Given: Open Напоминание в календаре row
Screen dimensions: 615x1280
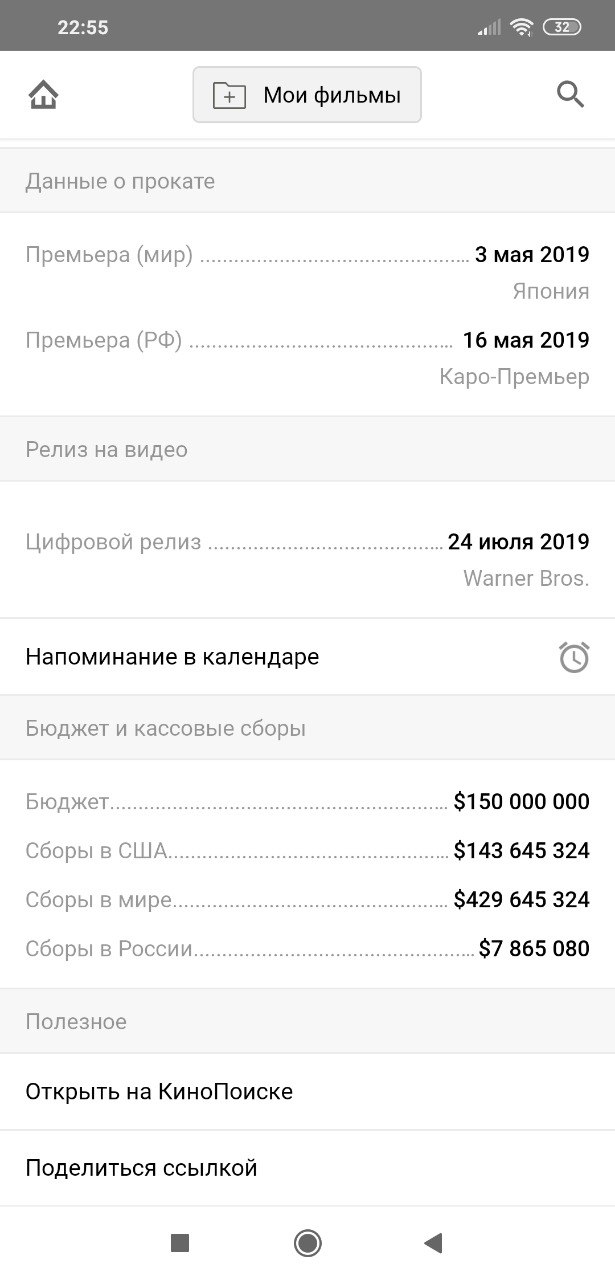Looking at the screenshot, I should [x=307, y=657].
